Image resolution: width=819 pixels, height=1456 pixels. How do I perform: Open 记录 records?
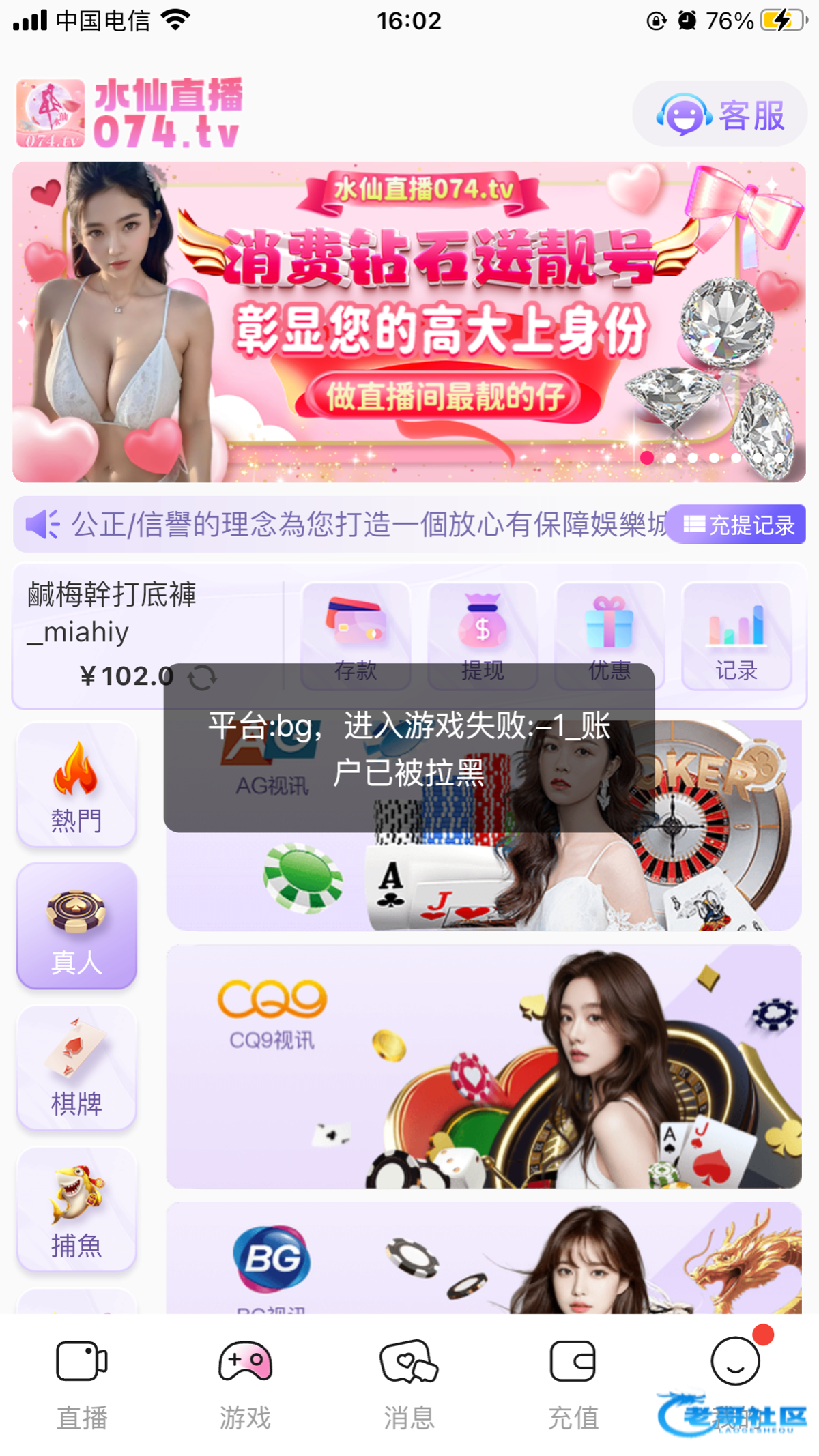(x=736, y=636)
